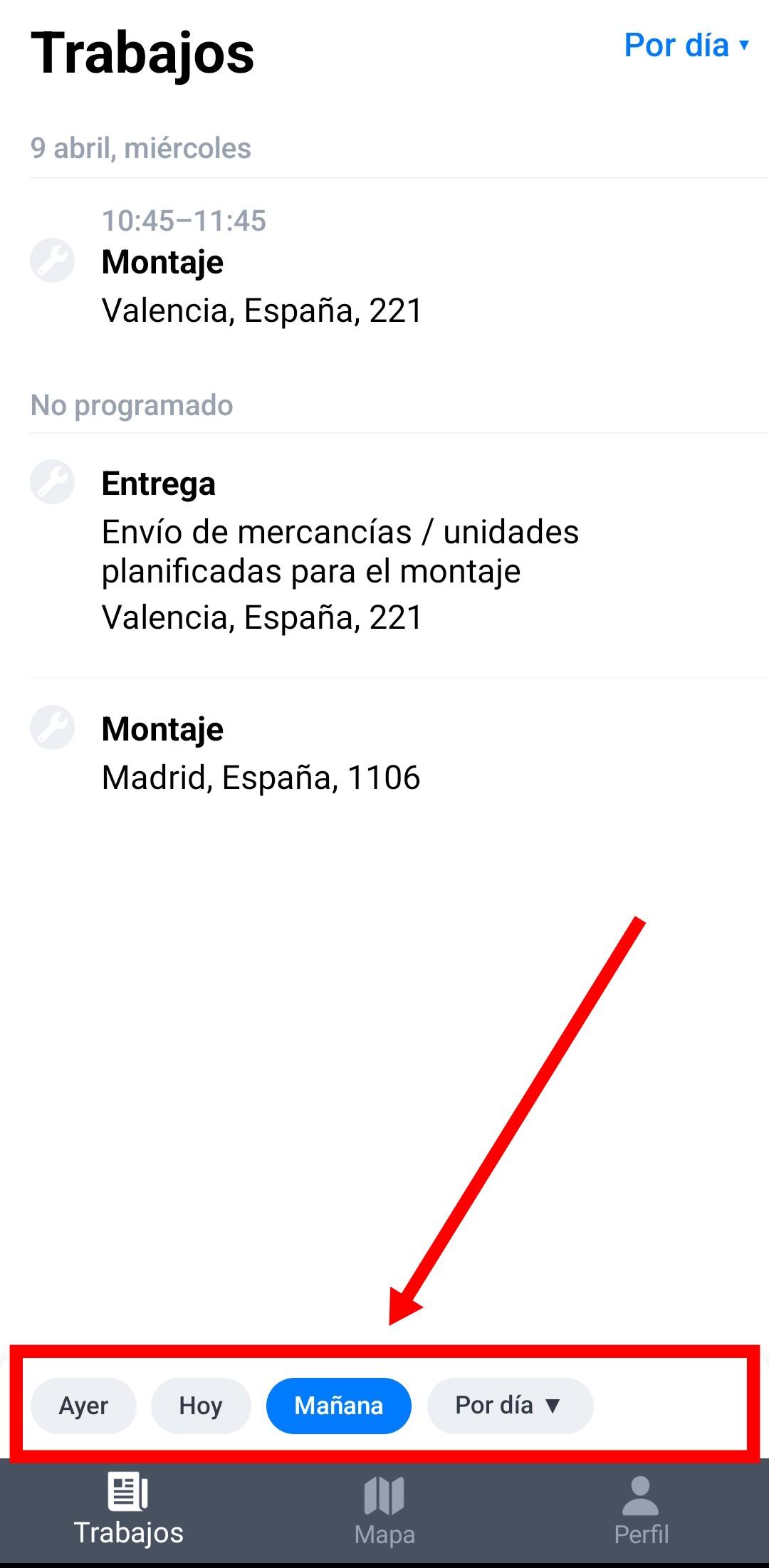Select the Hoy chip
769x1568 pixels.
tap(201, 1406)
